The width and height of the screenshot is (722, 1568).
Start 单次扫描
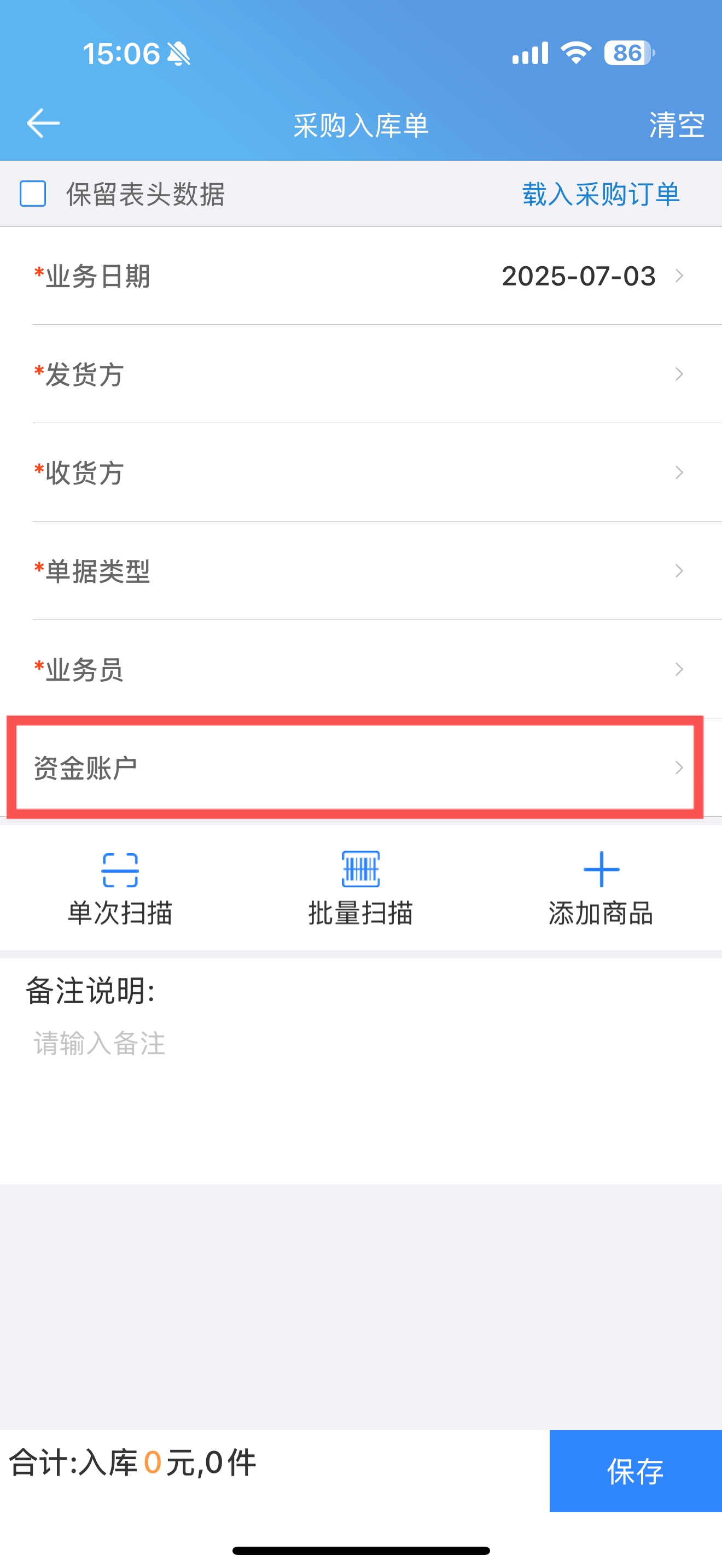click(x=120, y=888)
